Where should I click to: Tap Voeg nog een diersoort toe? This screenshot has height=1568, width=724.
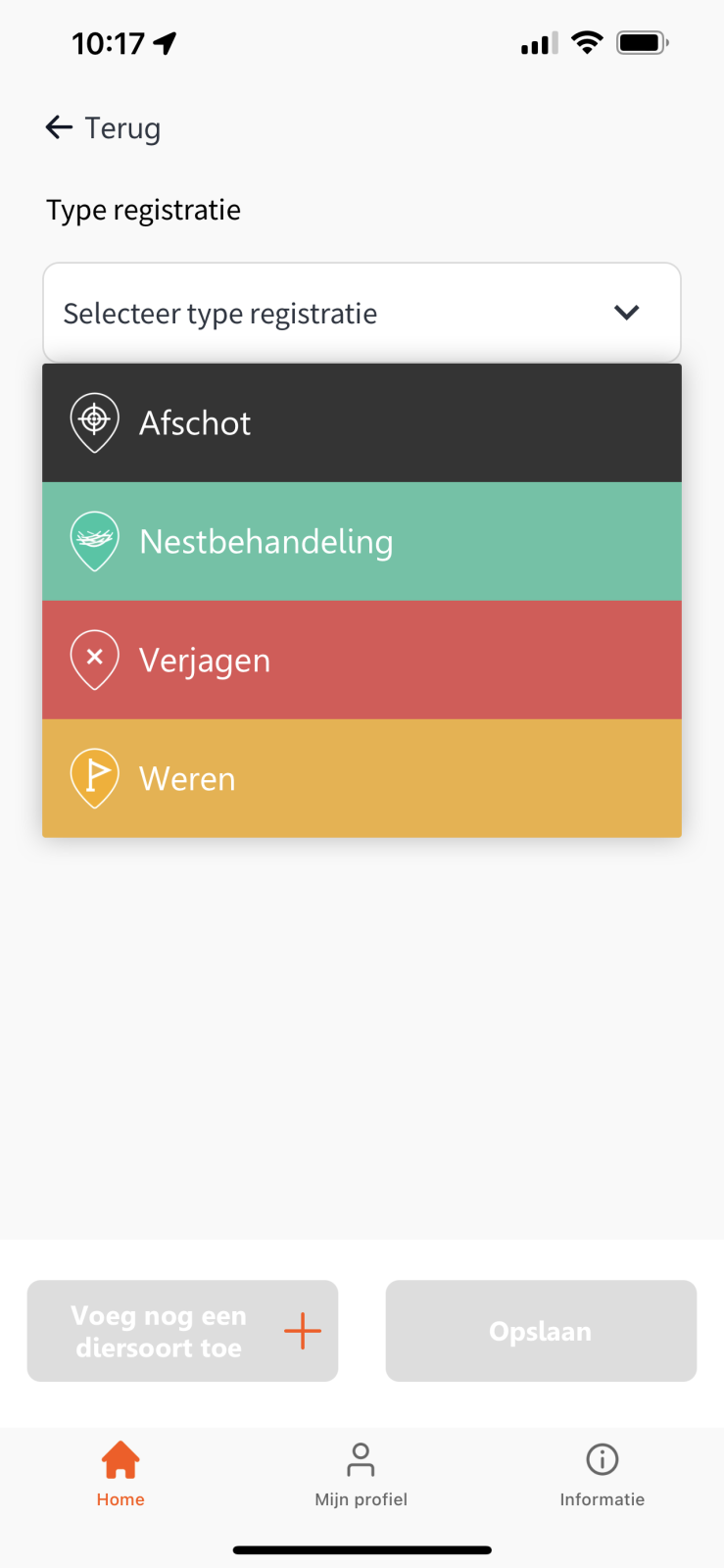pos(182,1331)
